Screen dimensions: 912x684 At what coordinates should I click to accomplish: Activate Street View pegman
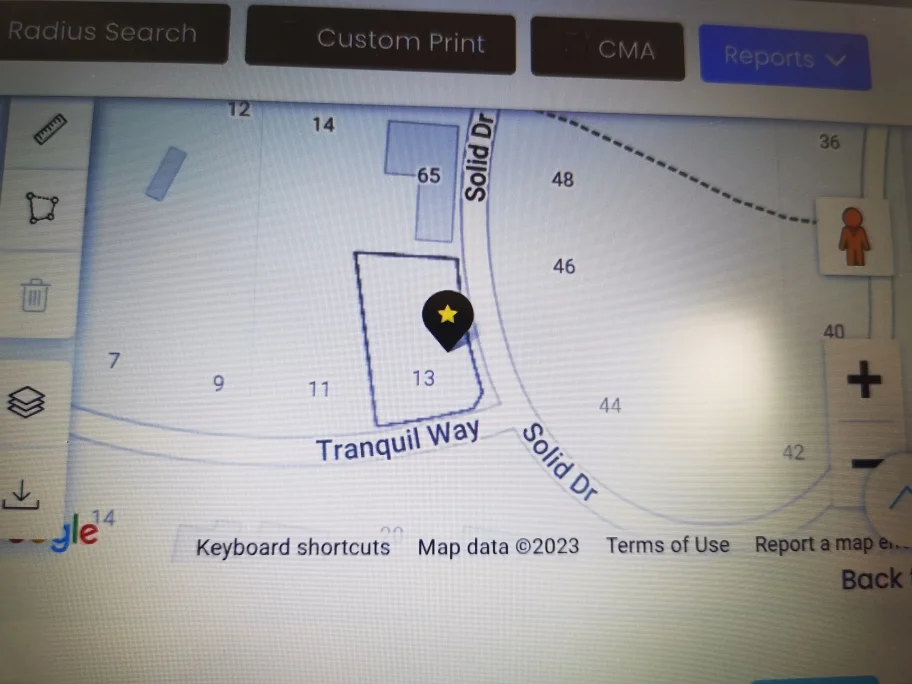[853, 237]
